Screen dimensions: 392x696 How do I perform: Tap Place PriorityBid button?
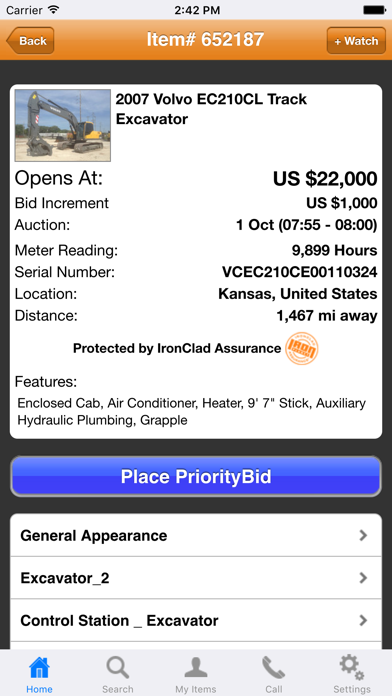click(x=196, y=476)
